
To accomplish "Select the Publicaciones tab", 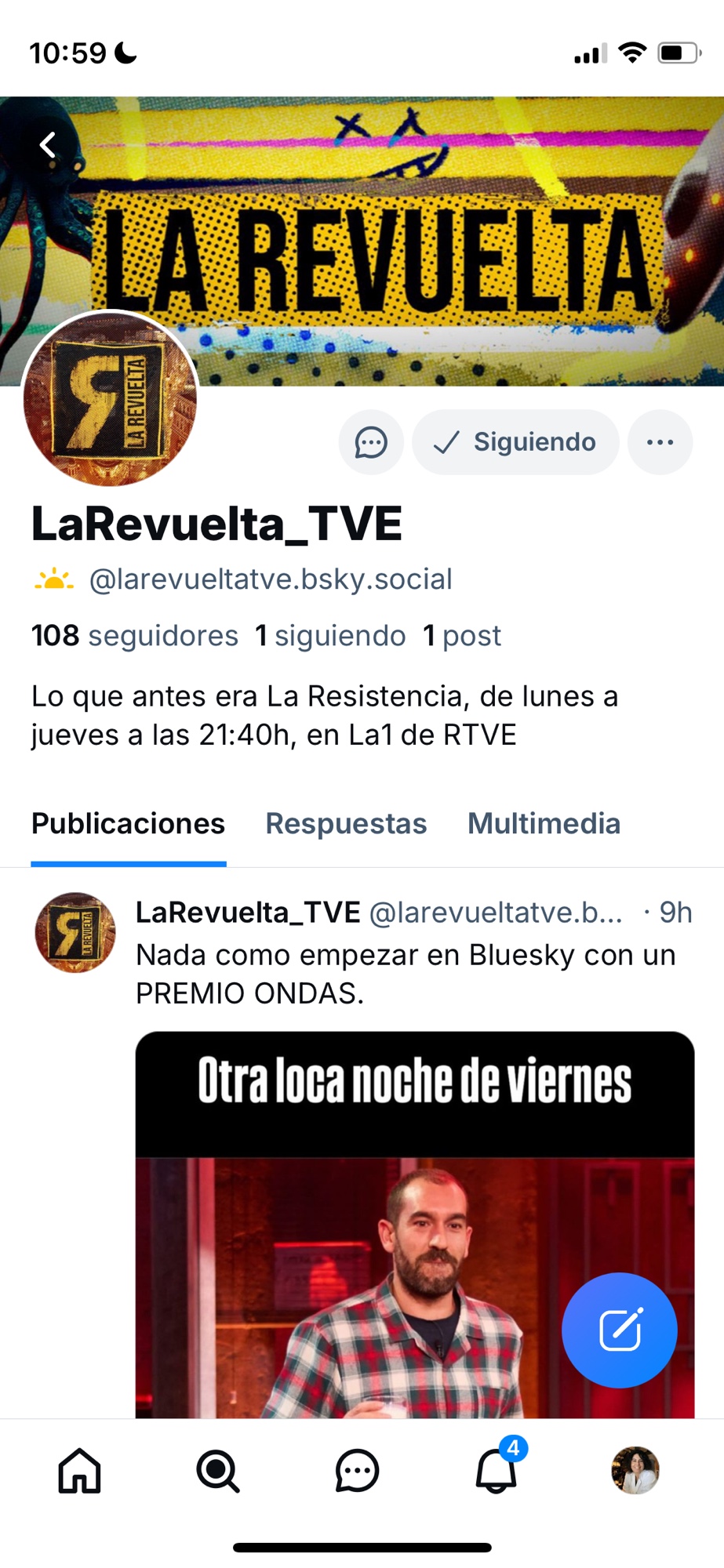I will [x=128, y=824].
